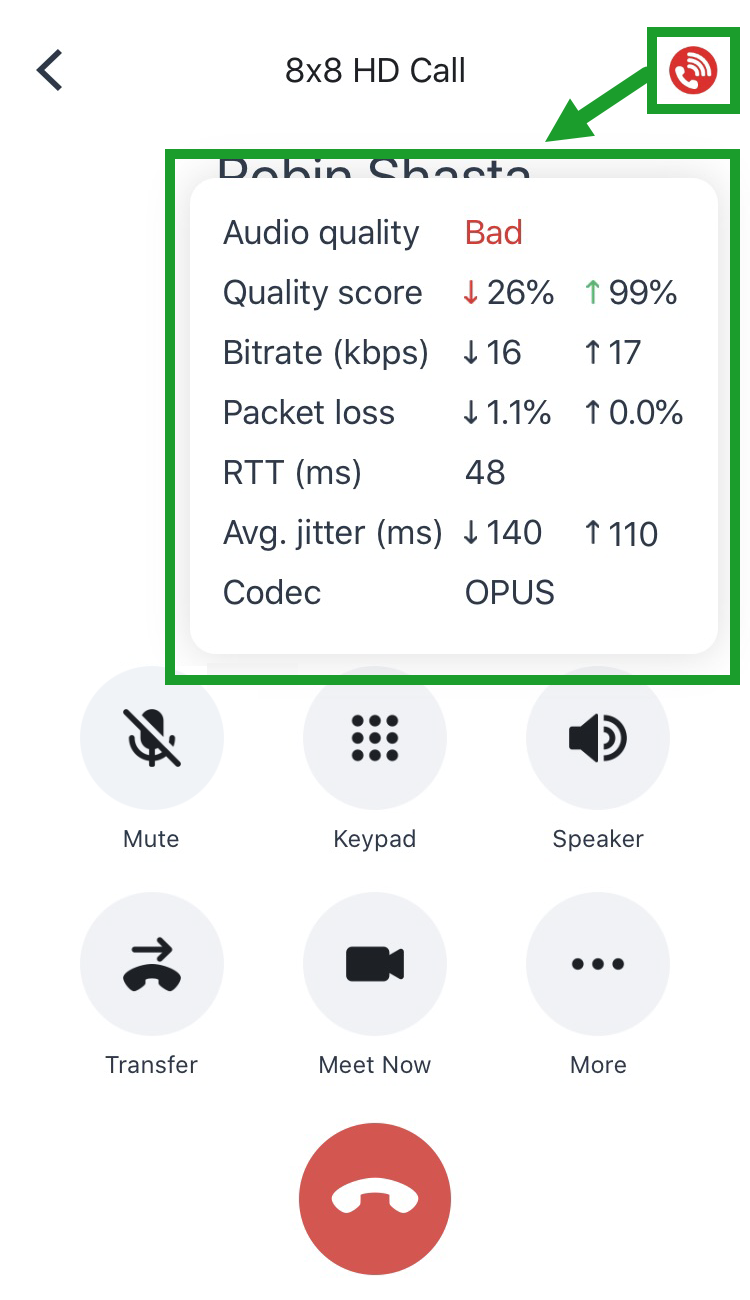Transfer the call
Viewport: 750px width, 1300px height.
point(151,964)
